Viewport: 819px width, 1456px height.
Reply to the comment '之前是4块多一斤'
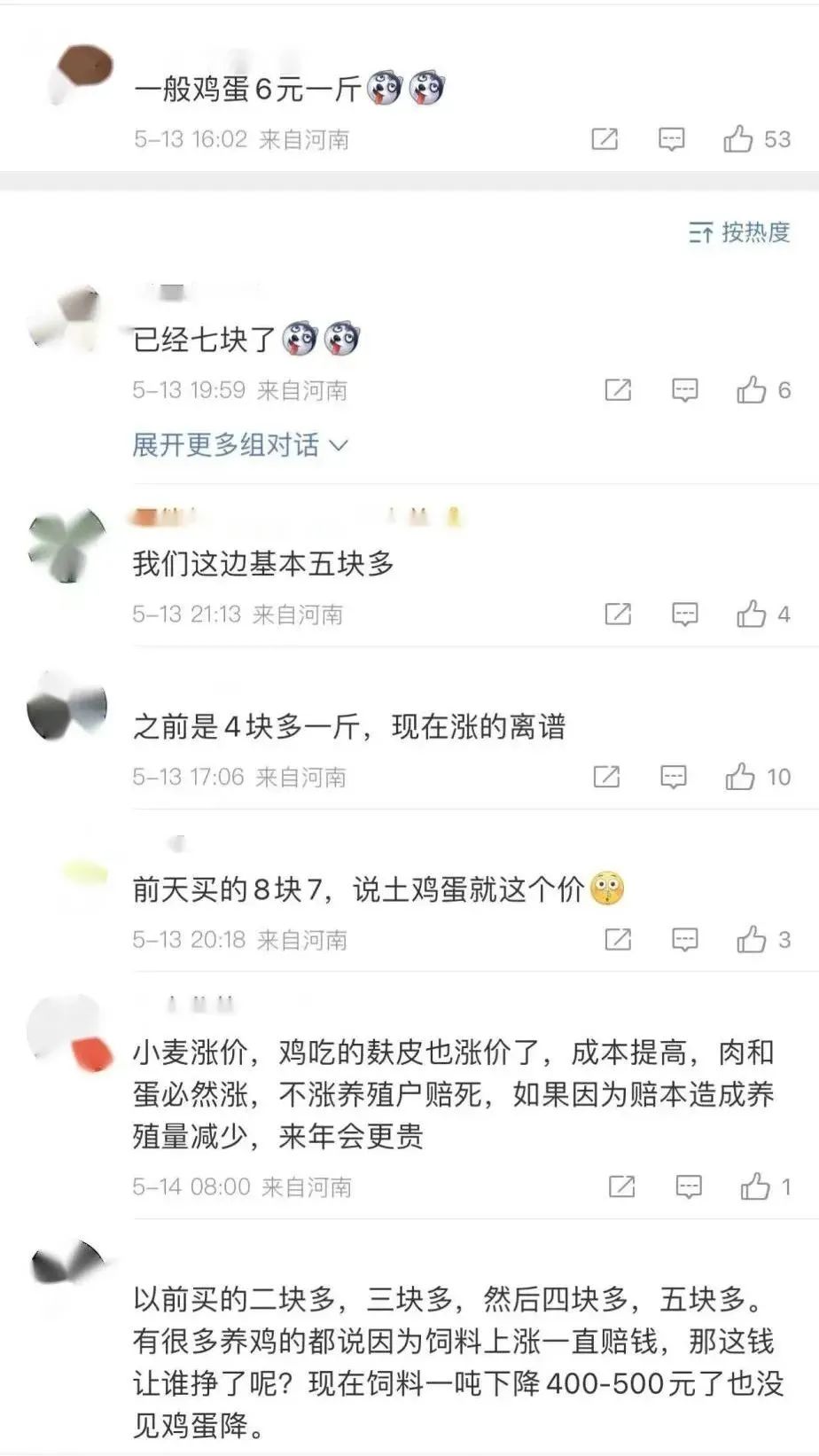click(674, 778)
